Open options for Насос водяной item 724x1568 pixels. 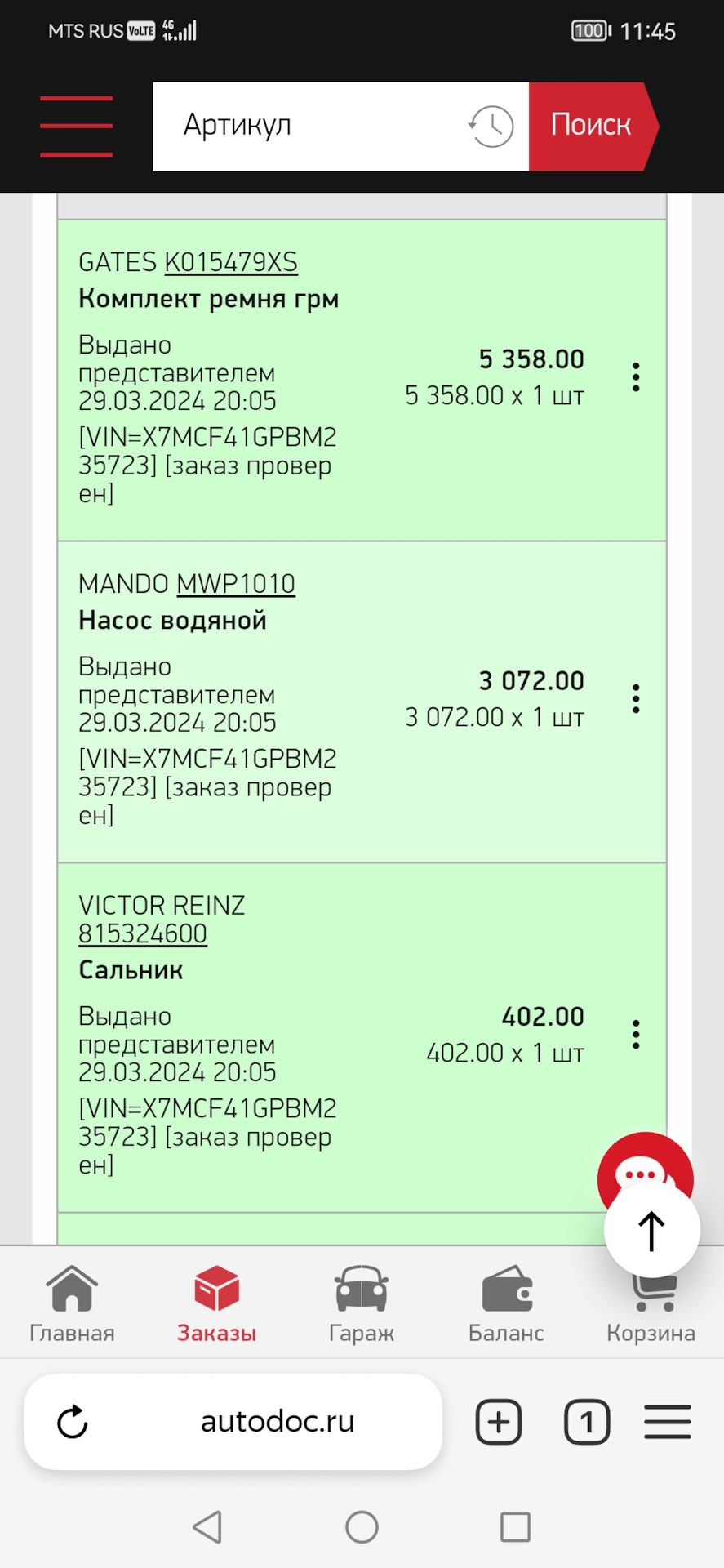[x=636, y=699]
